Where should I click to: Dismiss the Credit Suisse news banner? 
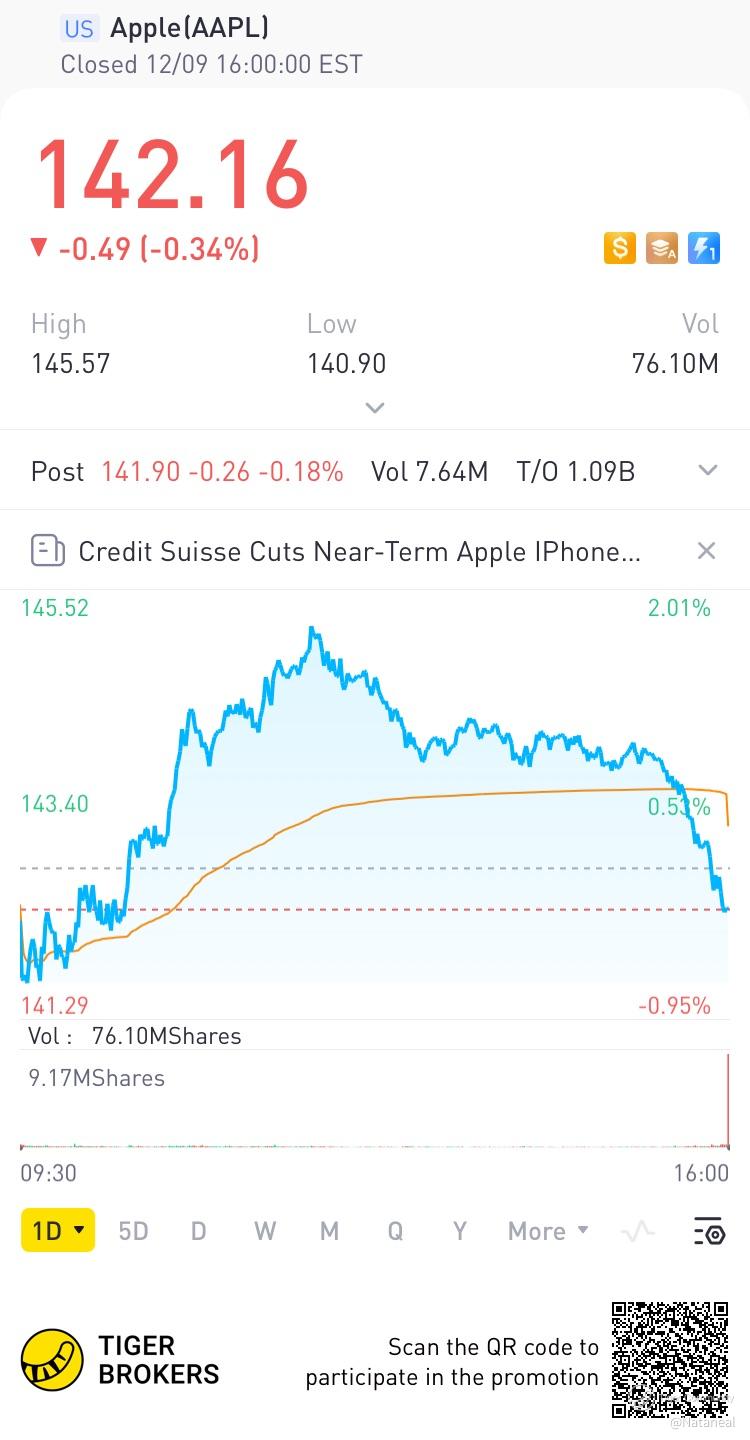pos(706,551)
